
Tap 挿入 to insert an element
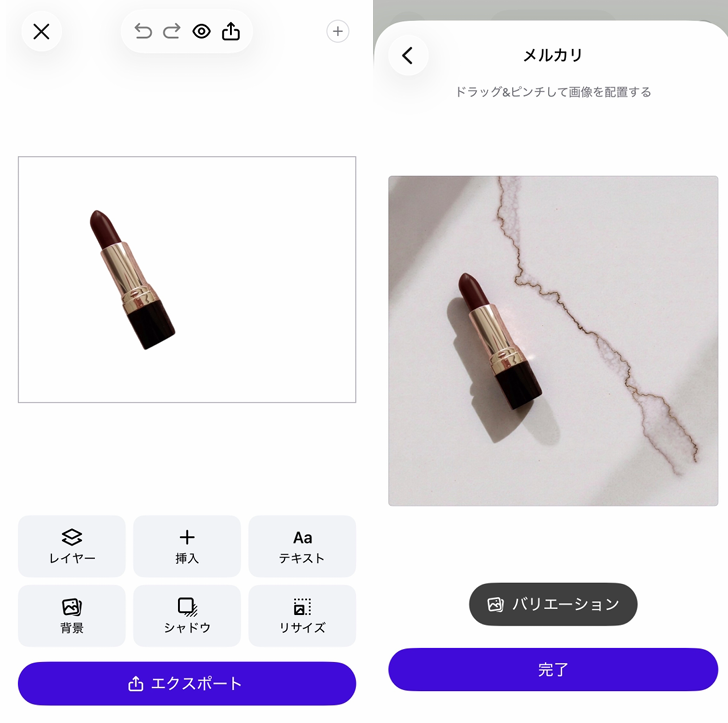187,546
